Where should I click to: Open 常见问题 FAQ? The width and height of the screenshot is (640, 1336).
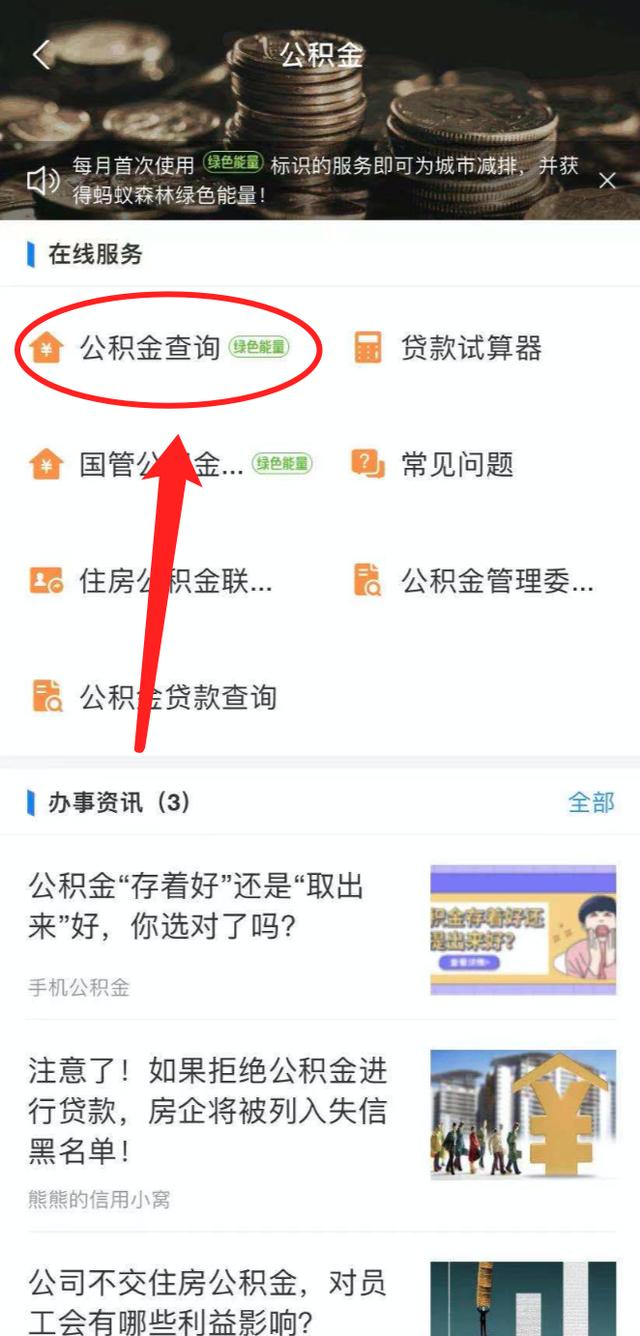(456, 465)
